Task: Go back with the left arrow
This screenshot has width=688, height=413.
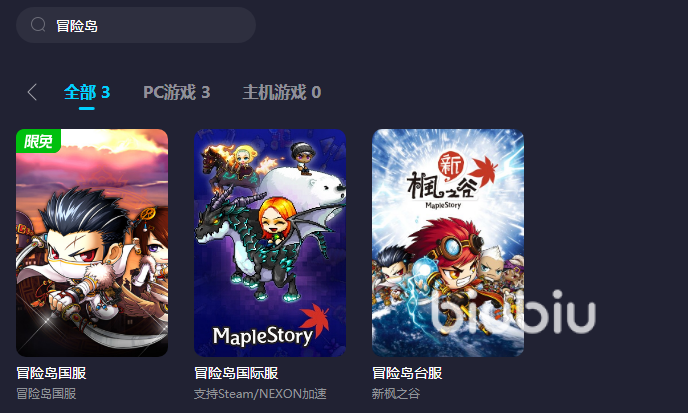Action: (x=32, y=92)
